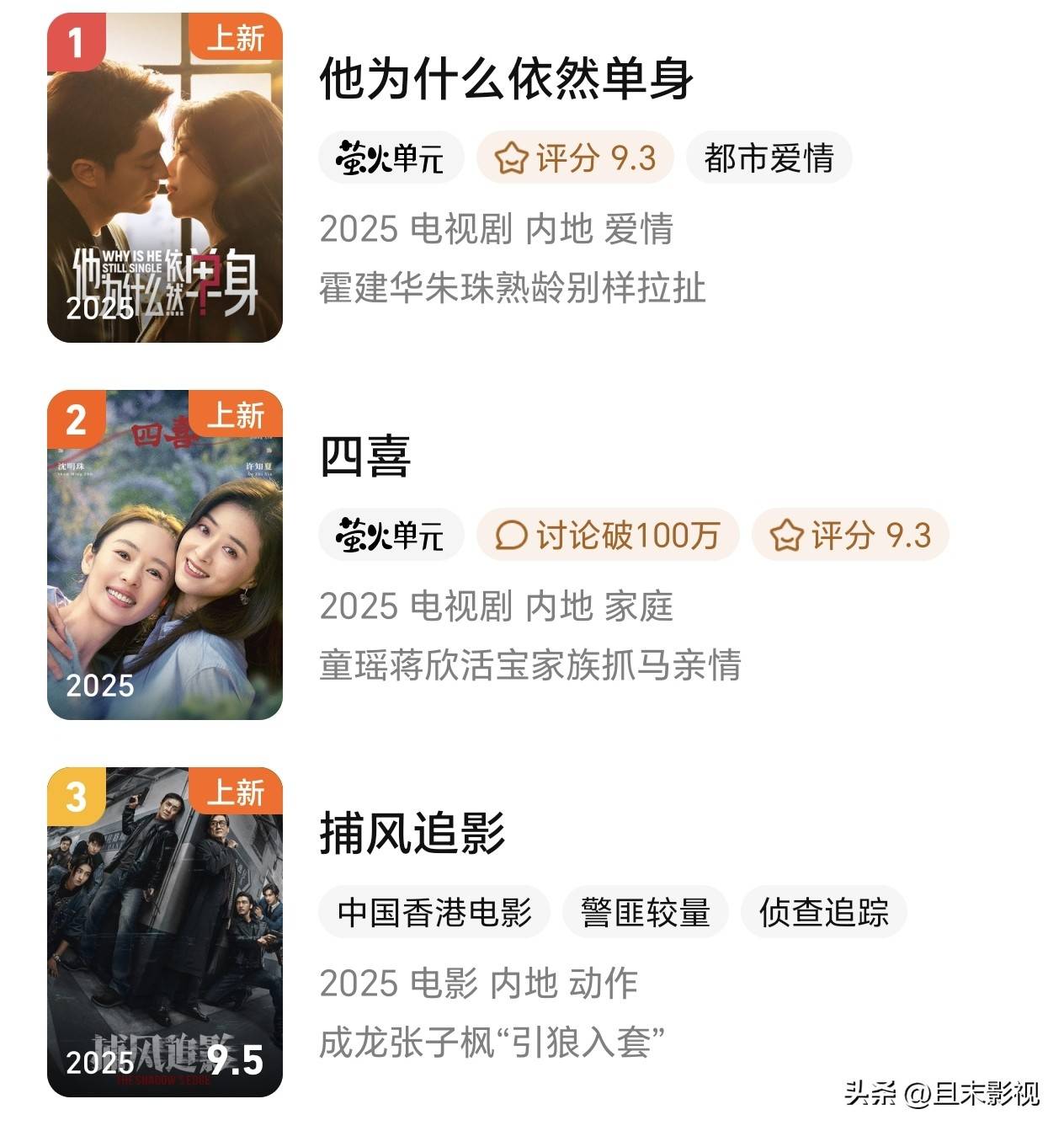Select the 讨论破100万 chip
The image size is (1064, 1131).
(x=608, y=535)
